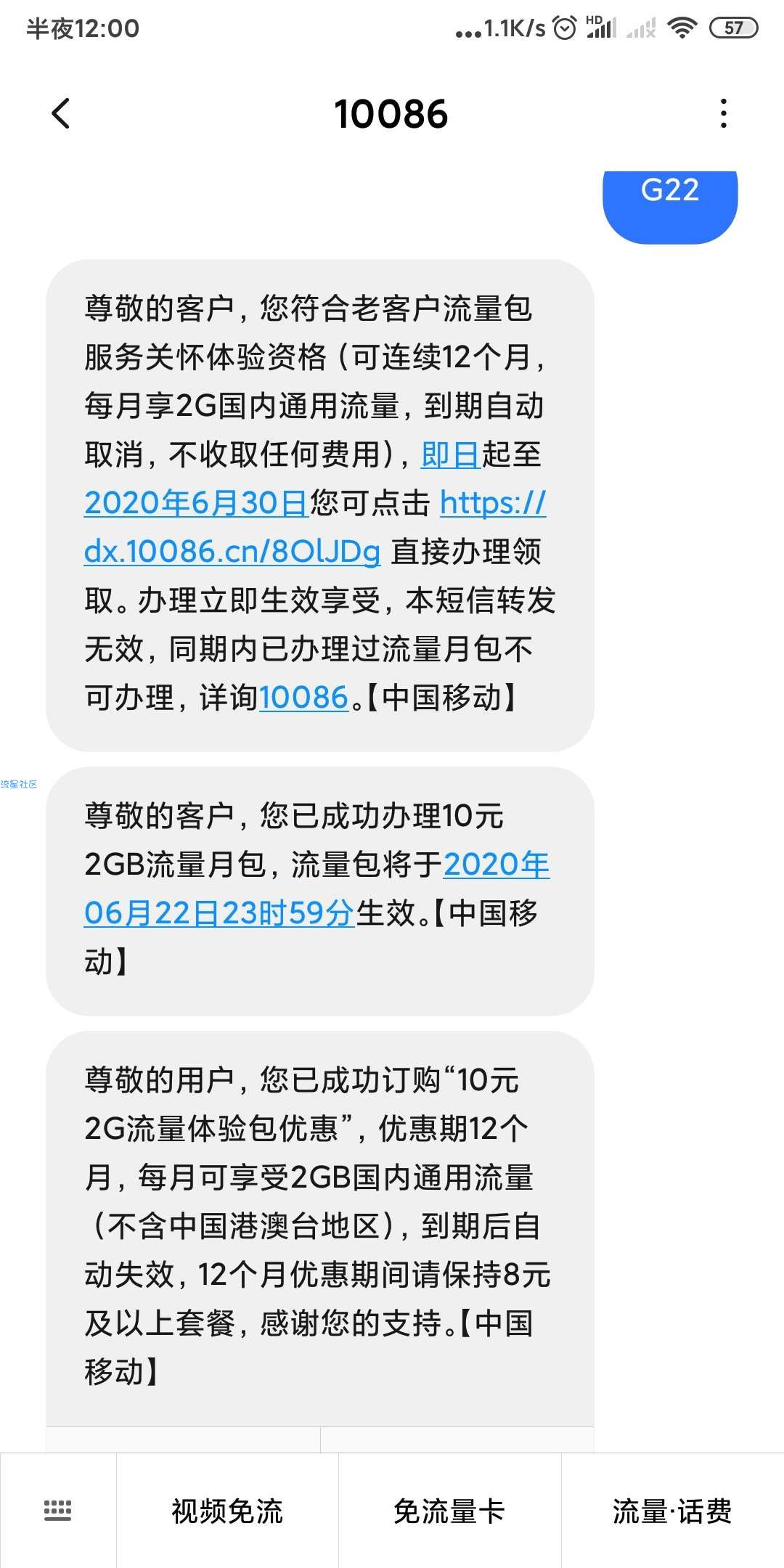Viewport: 784px width, 1568px height.
Task: Tap the 2020年6月30日 date link
Action: 196,503
